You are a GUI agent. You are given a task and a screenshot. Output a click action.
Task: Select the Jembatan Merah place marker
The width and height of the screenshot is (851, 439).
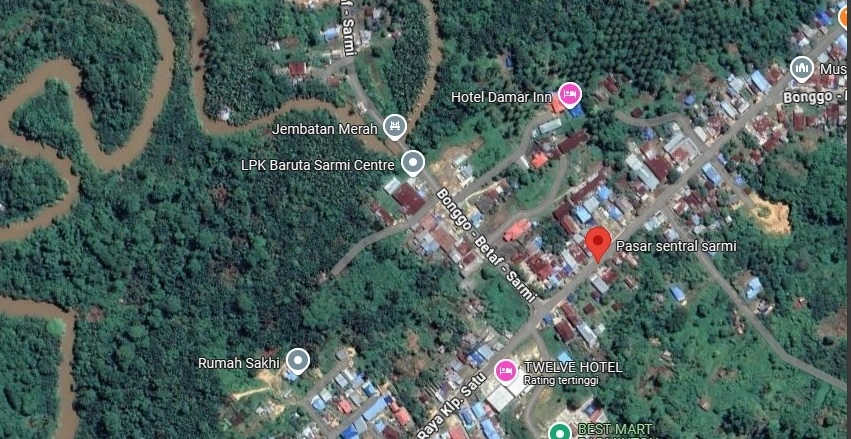[x=395, y=126]
